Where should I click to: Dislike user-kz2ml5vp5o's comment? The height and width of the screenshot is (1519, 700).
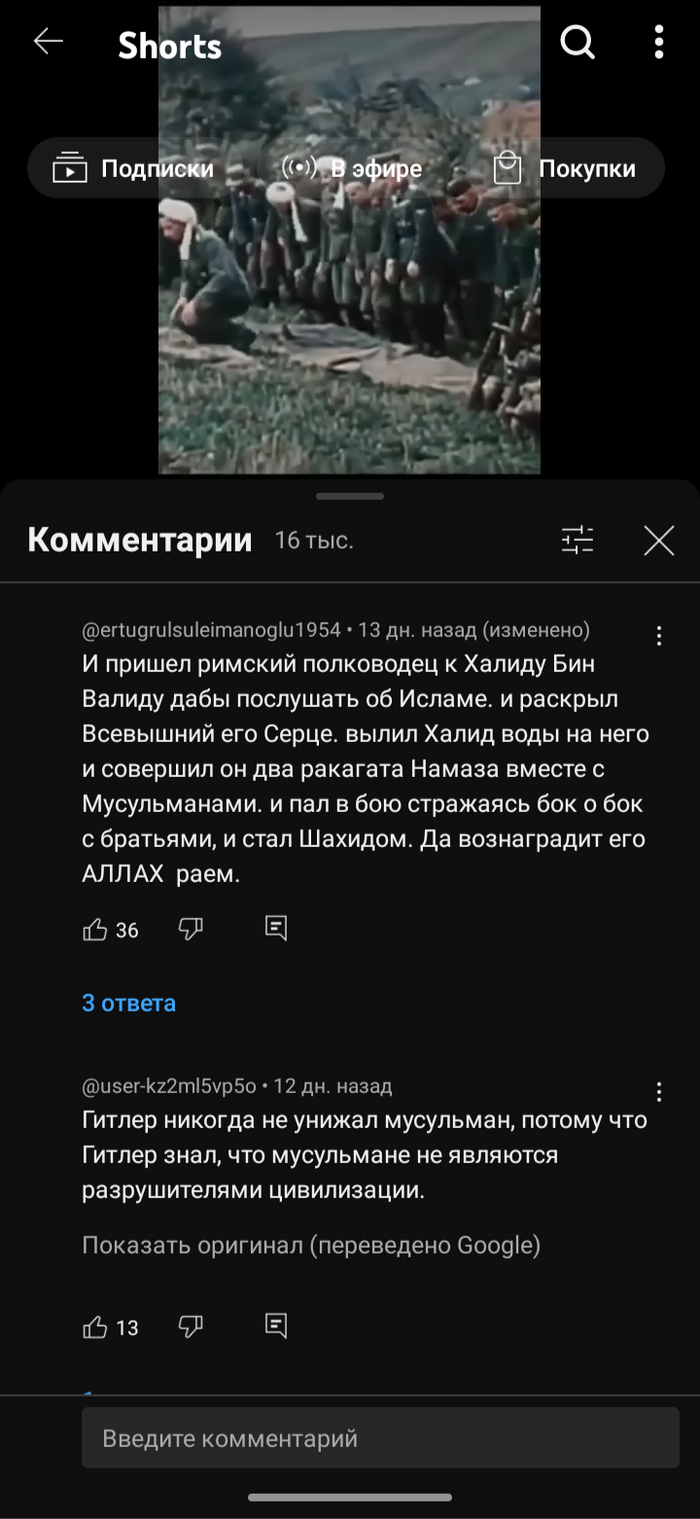click(x=190, y=1326)
